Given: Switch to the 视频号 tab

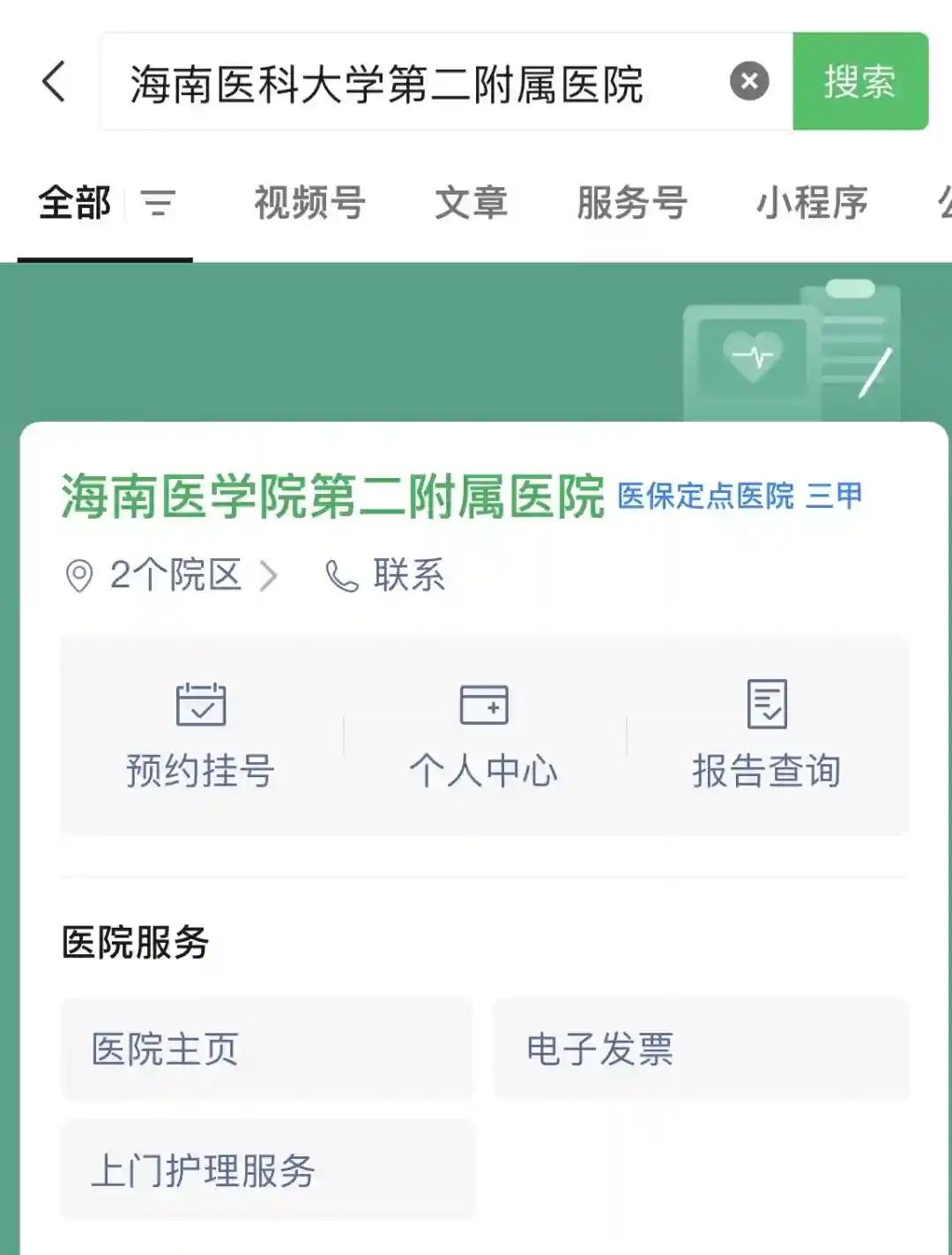Looking at the screenshot, I should tap(309, 203).
